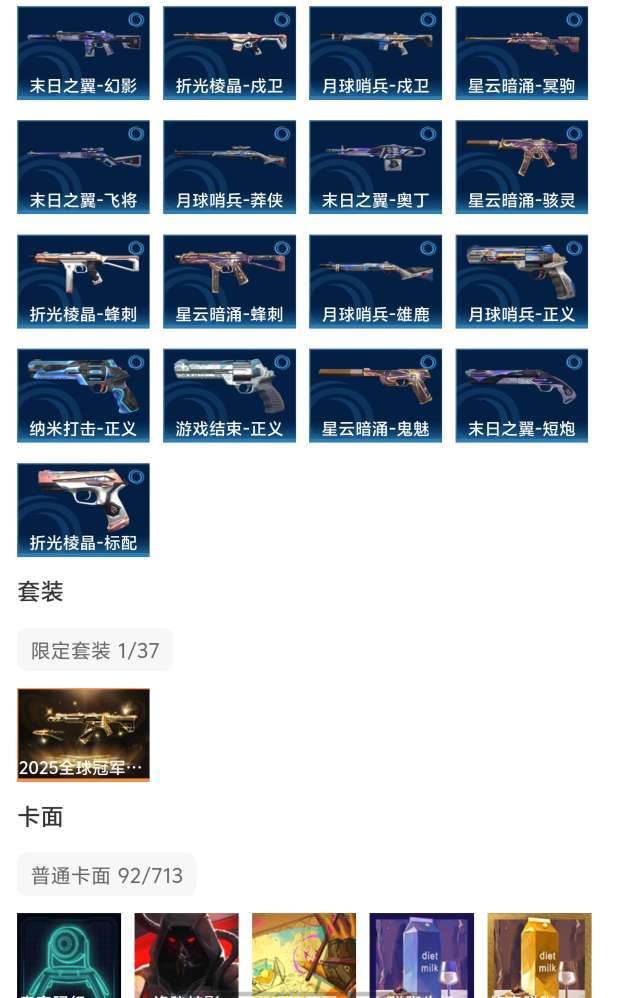The image size is (620, 998).
Task: Open the 末日之翼-短炮 skin tile
Action: [x=521, y=395]
